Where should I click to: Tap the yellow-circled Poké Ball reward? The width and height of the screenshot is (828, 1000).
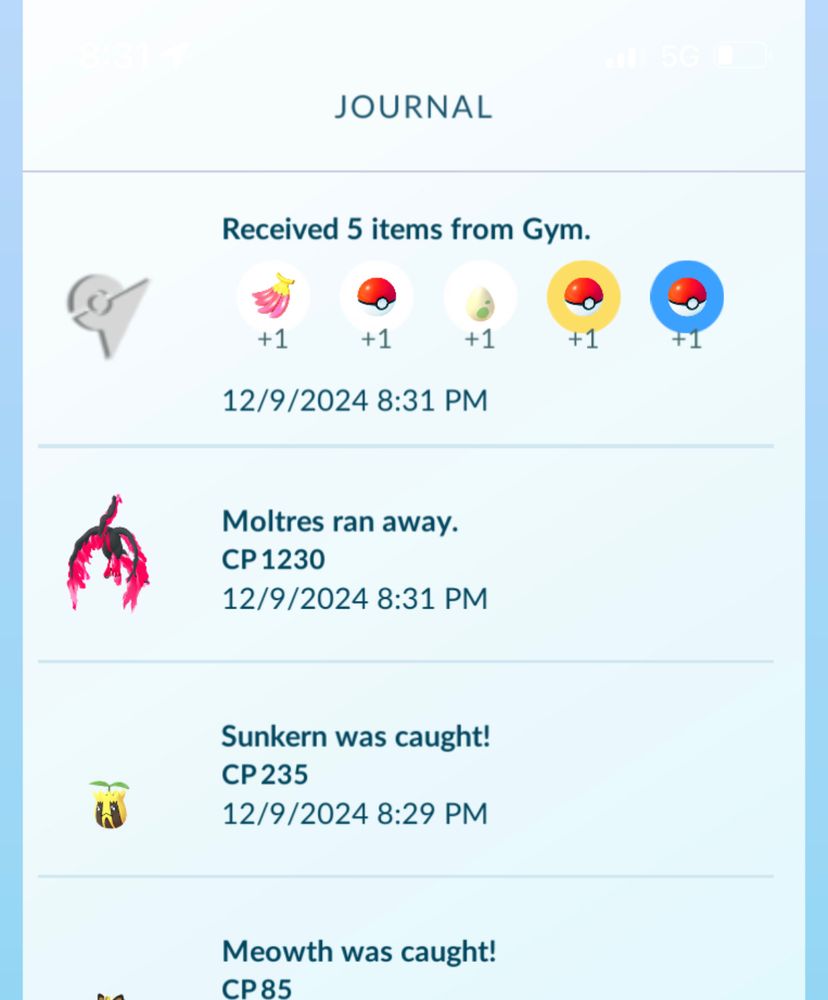pos(583,296)
